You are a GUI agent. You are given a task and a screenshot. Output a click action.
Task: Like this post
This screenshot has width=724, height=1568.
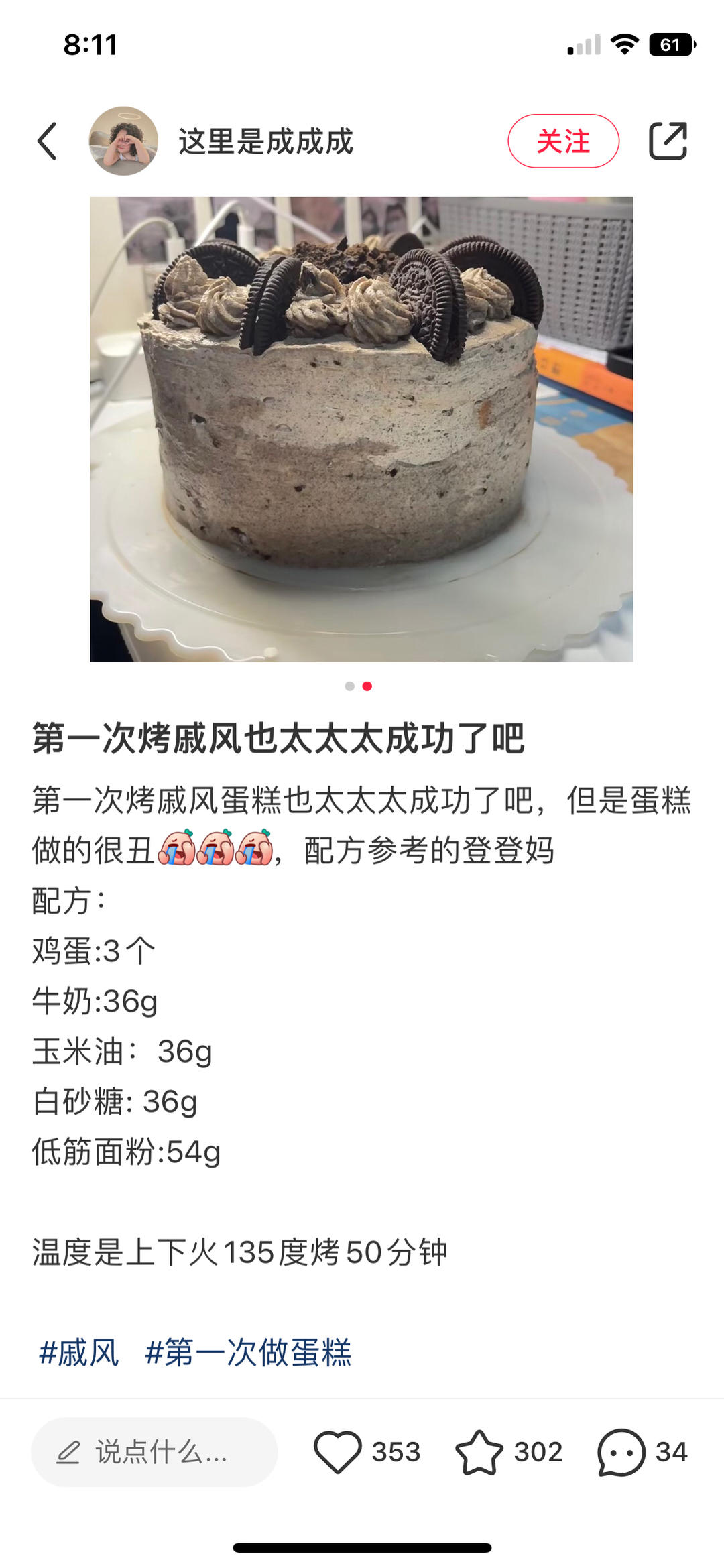coord(338,1452)
